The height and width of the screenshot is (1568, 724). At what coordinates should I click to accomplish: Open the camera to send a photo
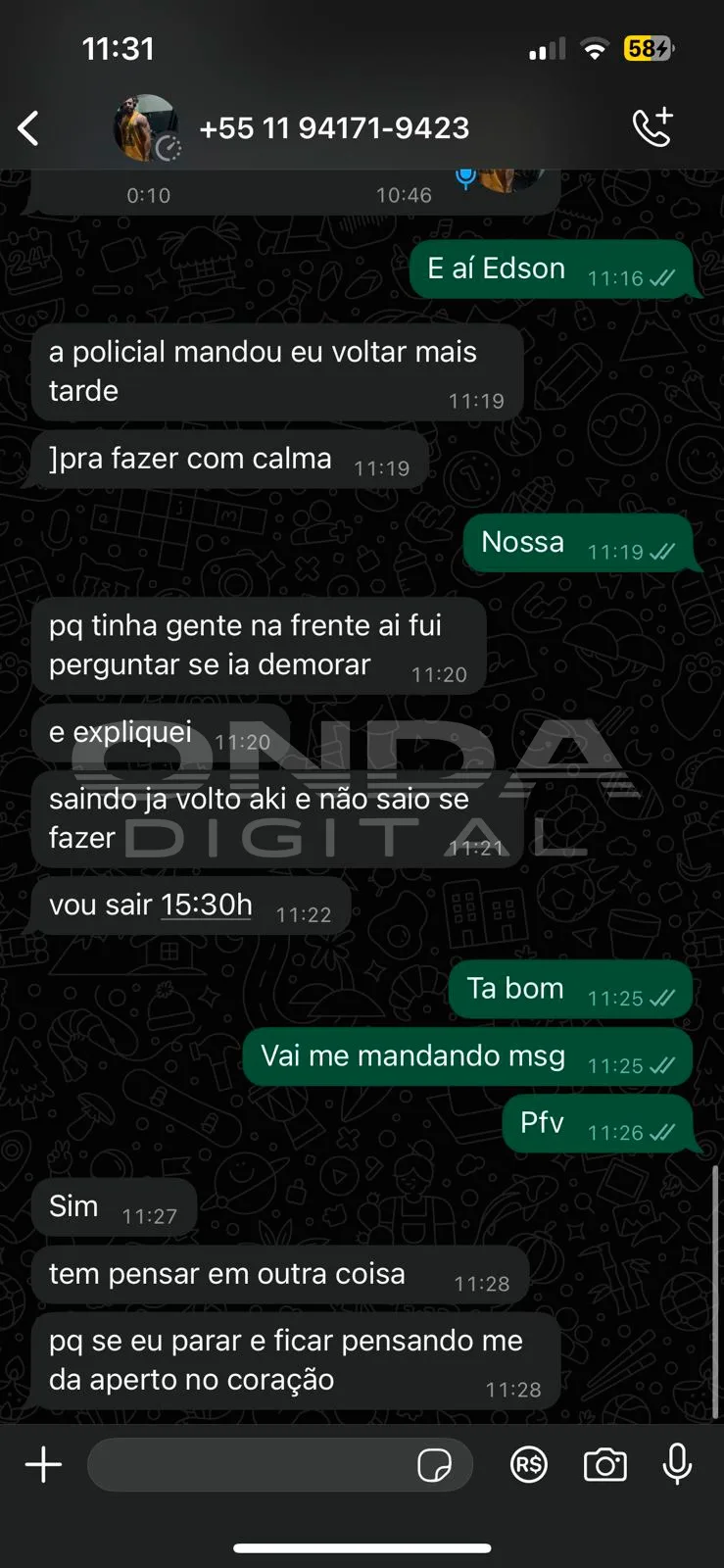click(x=604, y=1465)
